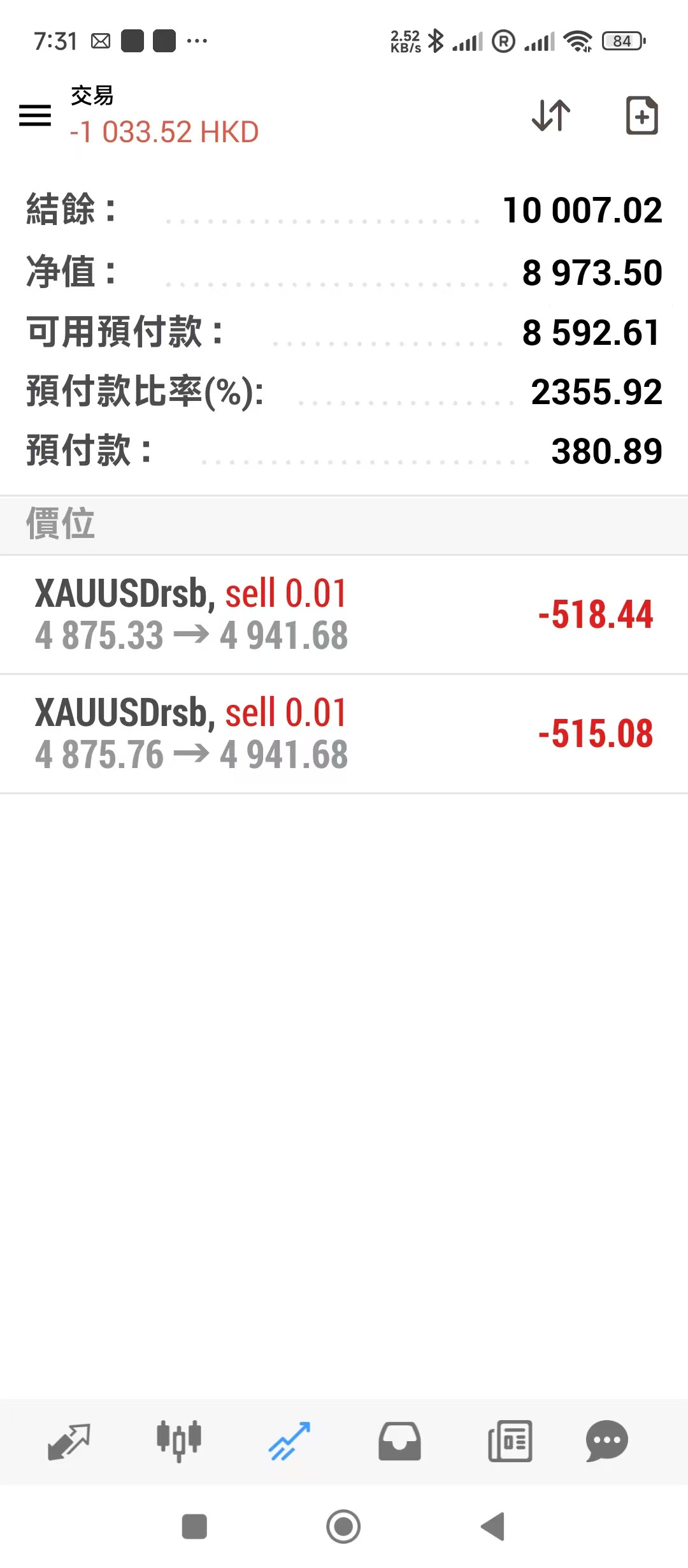Image resolution: width=688 pixels, height=1568 pixels.
Task: Open the sell position at 4 875.33
Action: (x=344, y=614)
